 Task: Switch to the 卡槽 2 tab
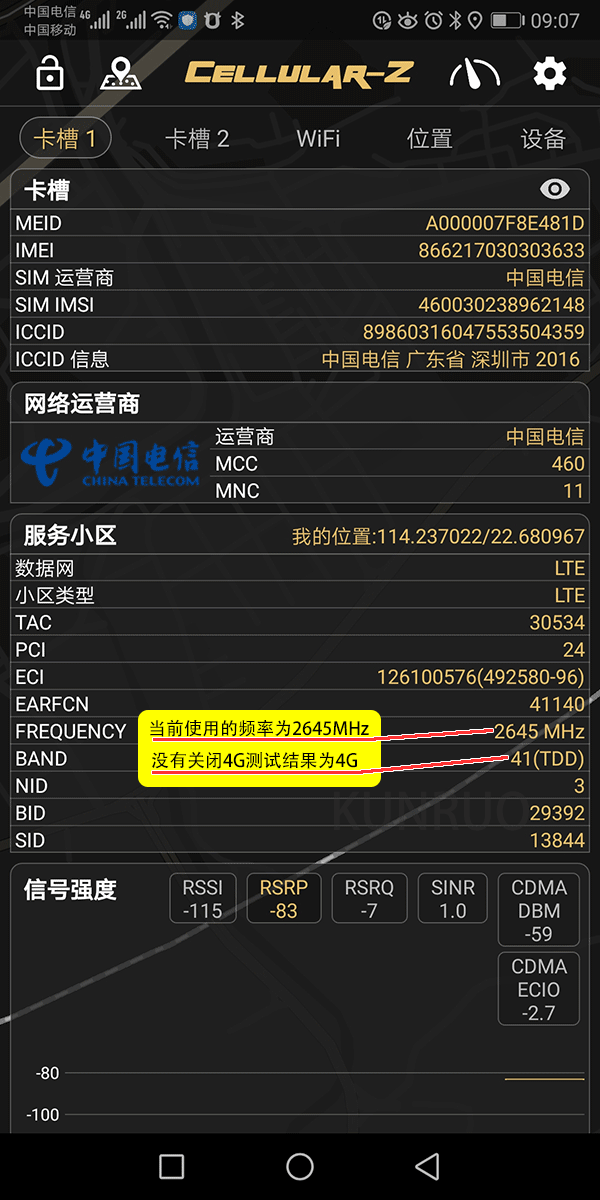[197, 139]
